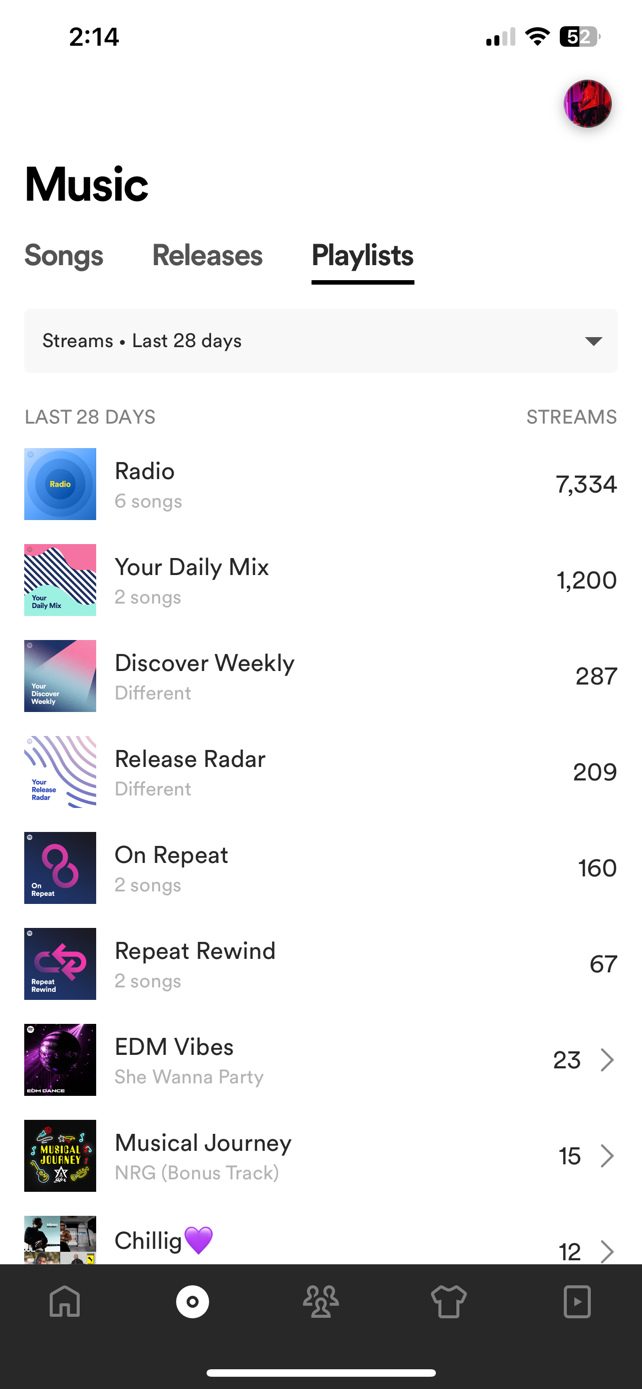Viewport: 642px width, 1389px height.
Task: Open the Merch t-shirt tab
Action: tap(449, 1301)
